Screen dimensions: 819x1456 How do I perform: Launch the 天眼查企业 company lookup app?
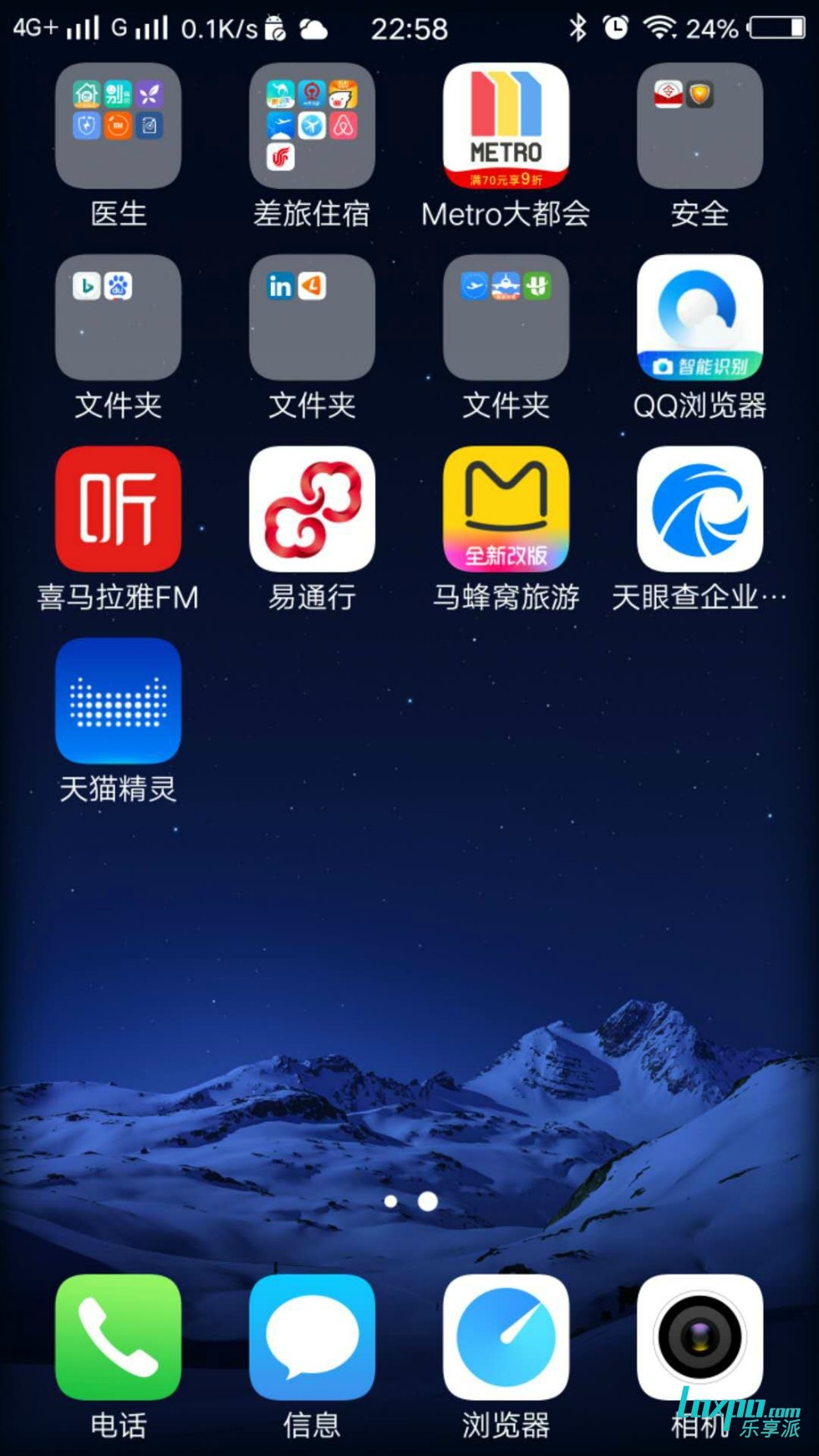tap(699, 510)
